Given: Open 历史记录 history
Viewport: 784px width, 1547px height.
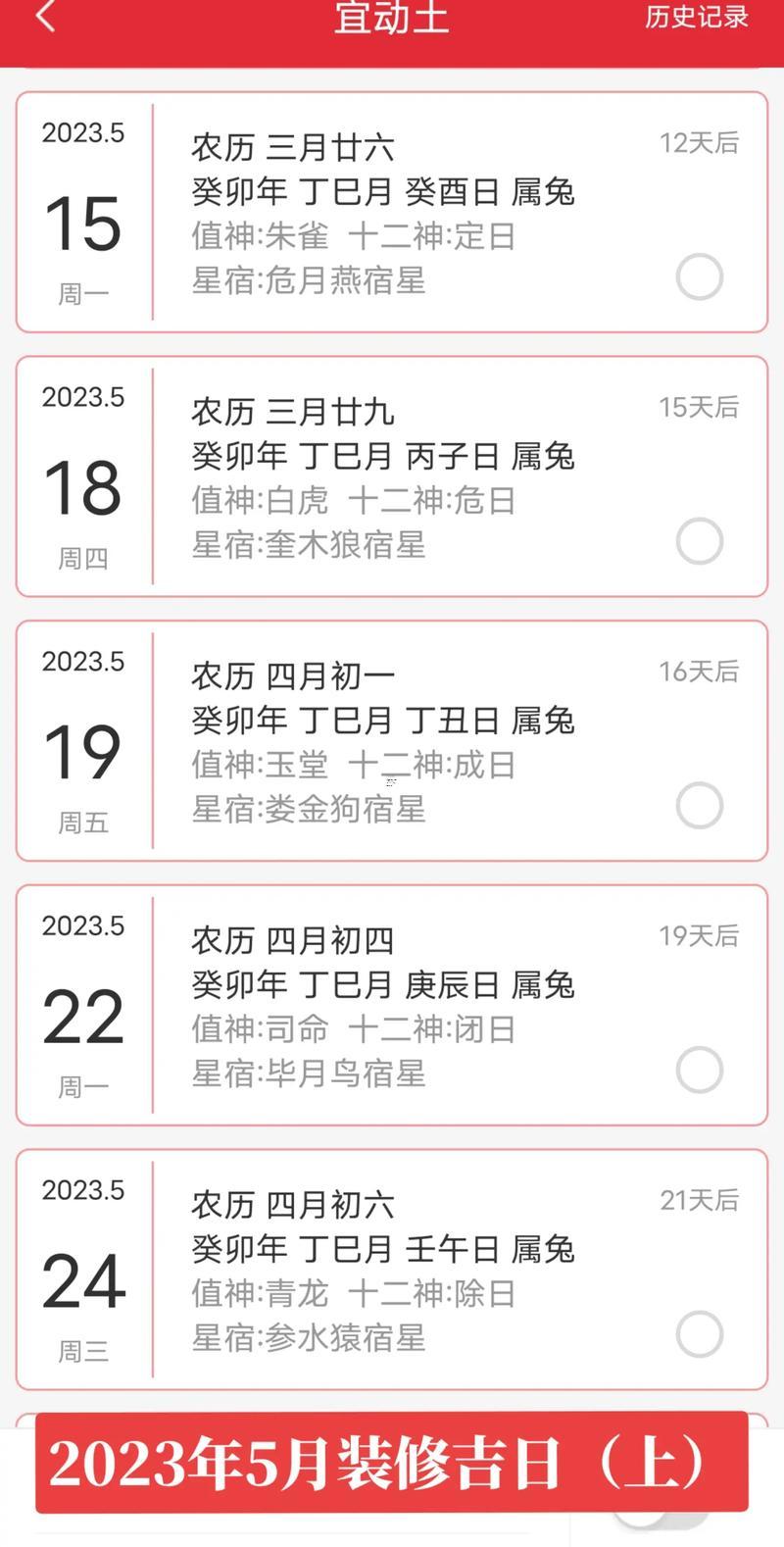Looking at the screenshot, I should click(696, 17).
